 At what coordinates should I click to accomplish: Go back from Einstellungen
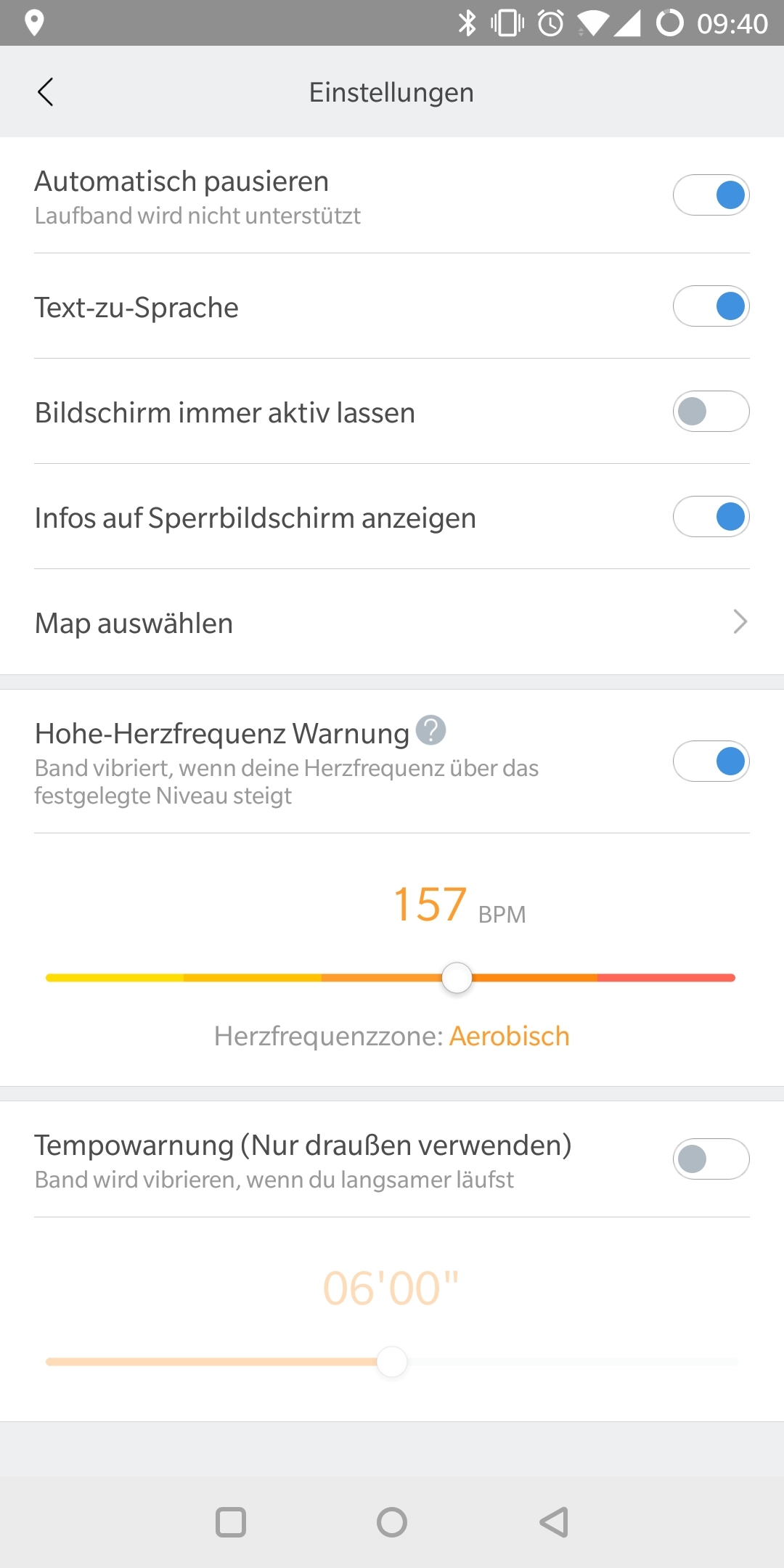(45, 92)
